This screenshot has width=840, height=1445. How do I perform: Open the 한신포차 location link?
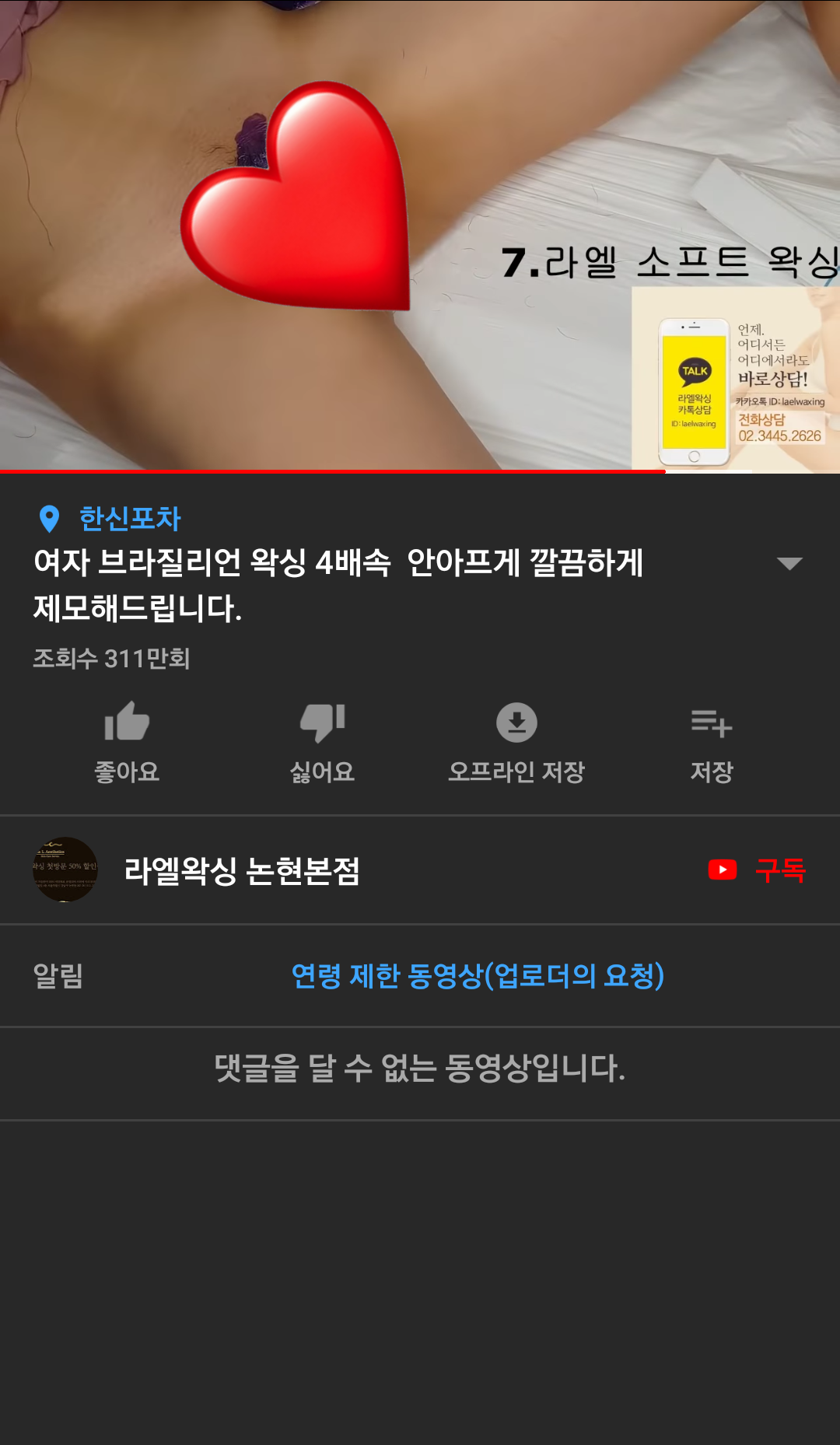[x=129, y=519]
